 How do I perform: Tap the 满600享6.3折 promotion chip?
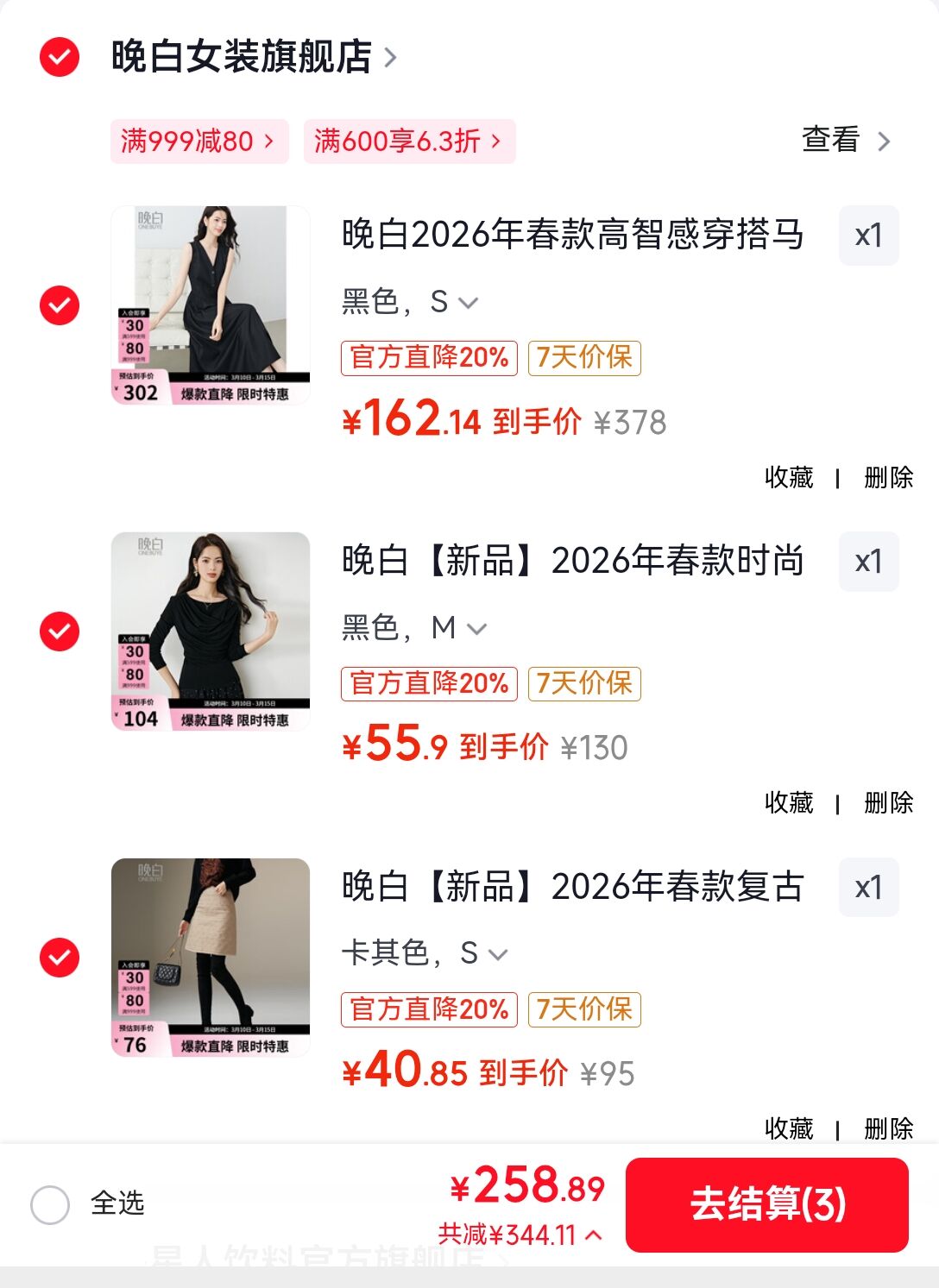click(408, 141)
